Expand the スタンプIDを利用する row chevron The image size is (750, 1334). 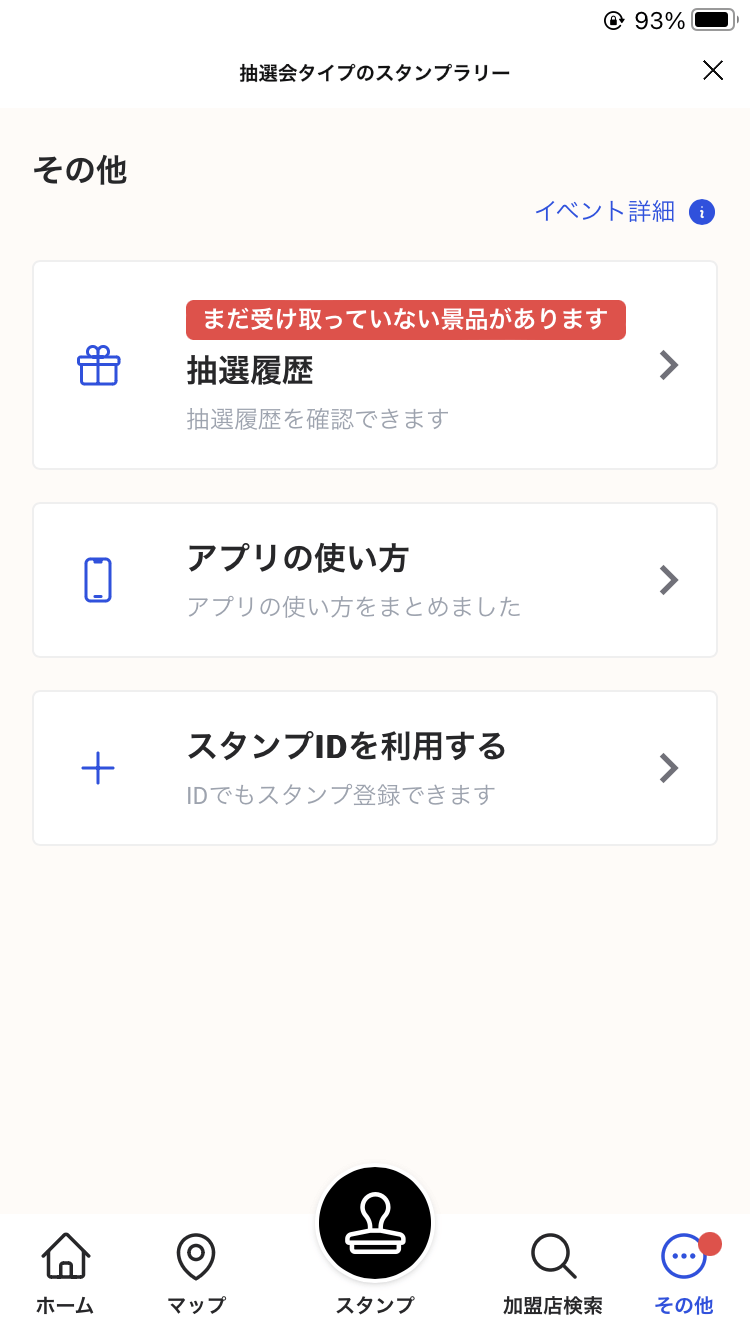pos(668,768)
